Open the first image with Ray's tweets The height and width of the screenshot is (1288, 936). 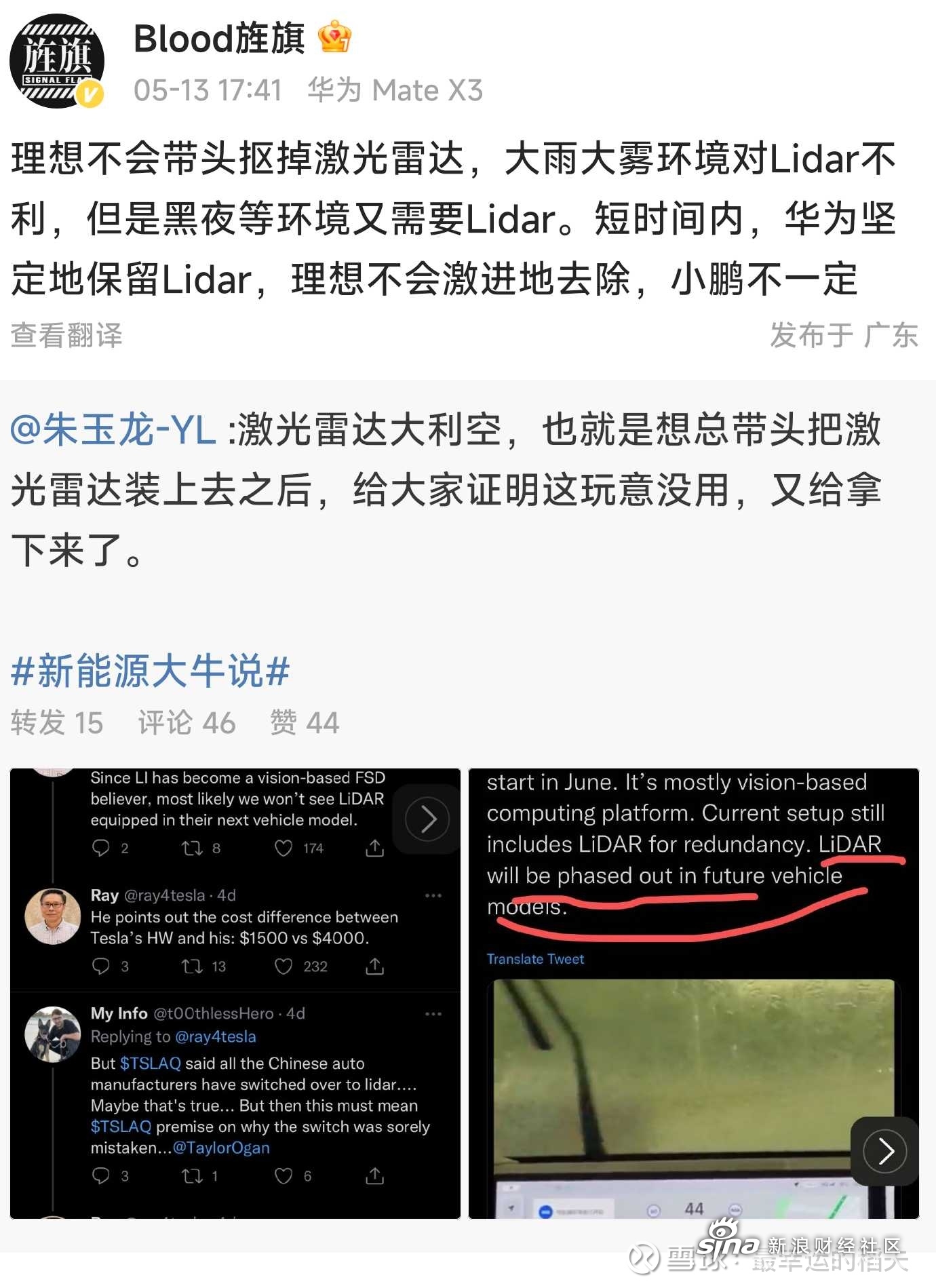(235, 993)
